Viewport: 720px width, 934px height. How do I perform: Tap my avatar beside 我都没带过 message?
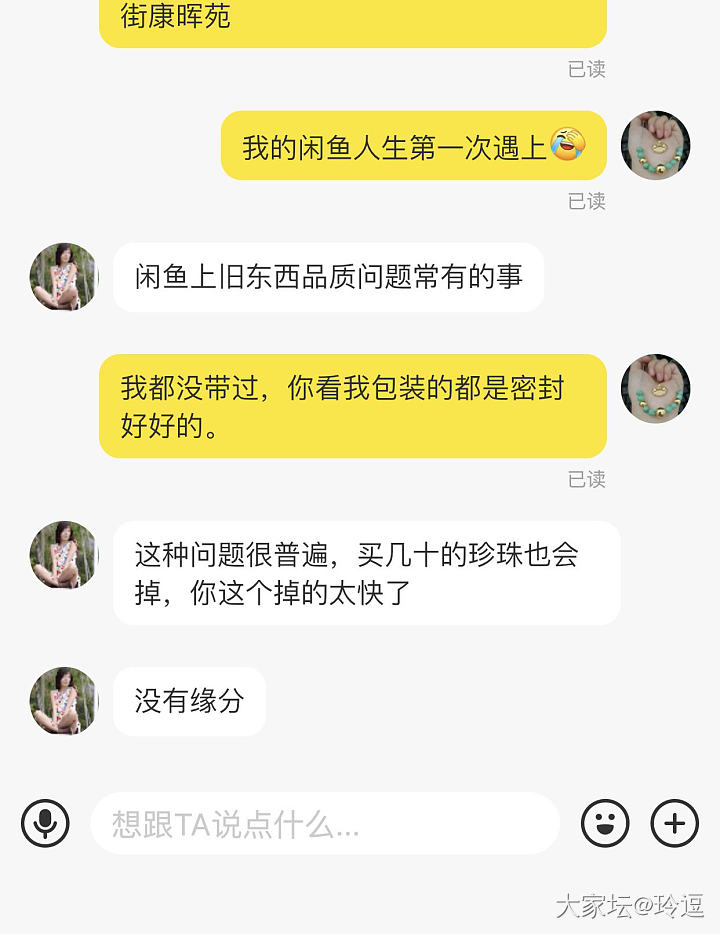(656, 388)
